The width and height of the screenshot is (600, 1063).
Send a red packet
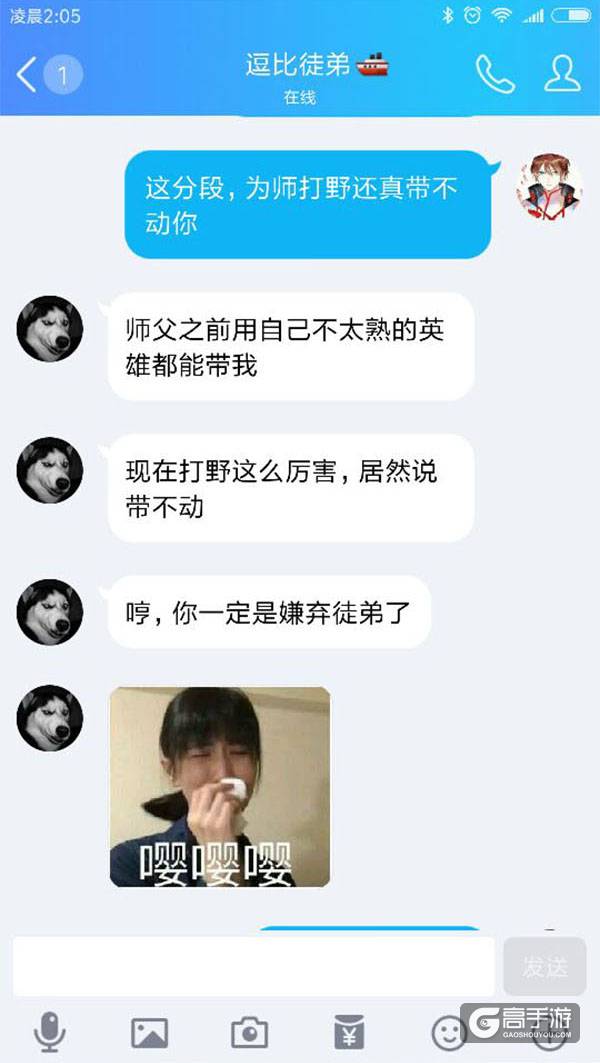click(x=349, y=1031)
